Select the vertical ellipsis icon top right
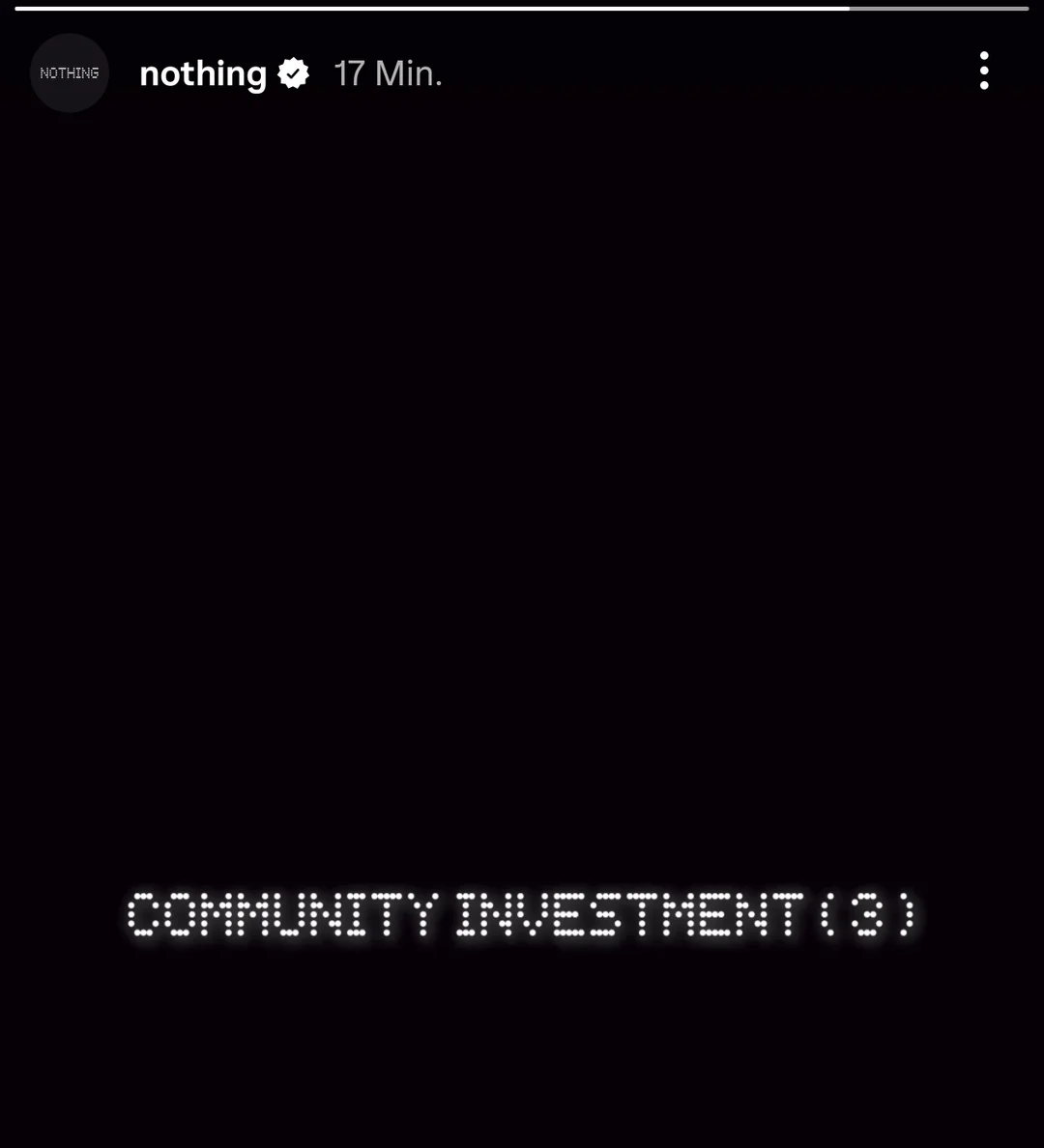Viewport: 1044px width, 1148px height. click(x=983, y=70)
